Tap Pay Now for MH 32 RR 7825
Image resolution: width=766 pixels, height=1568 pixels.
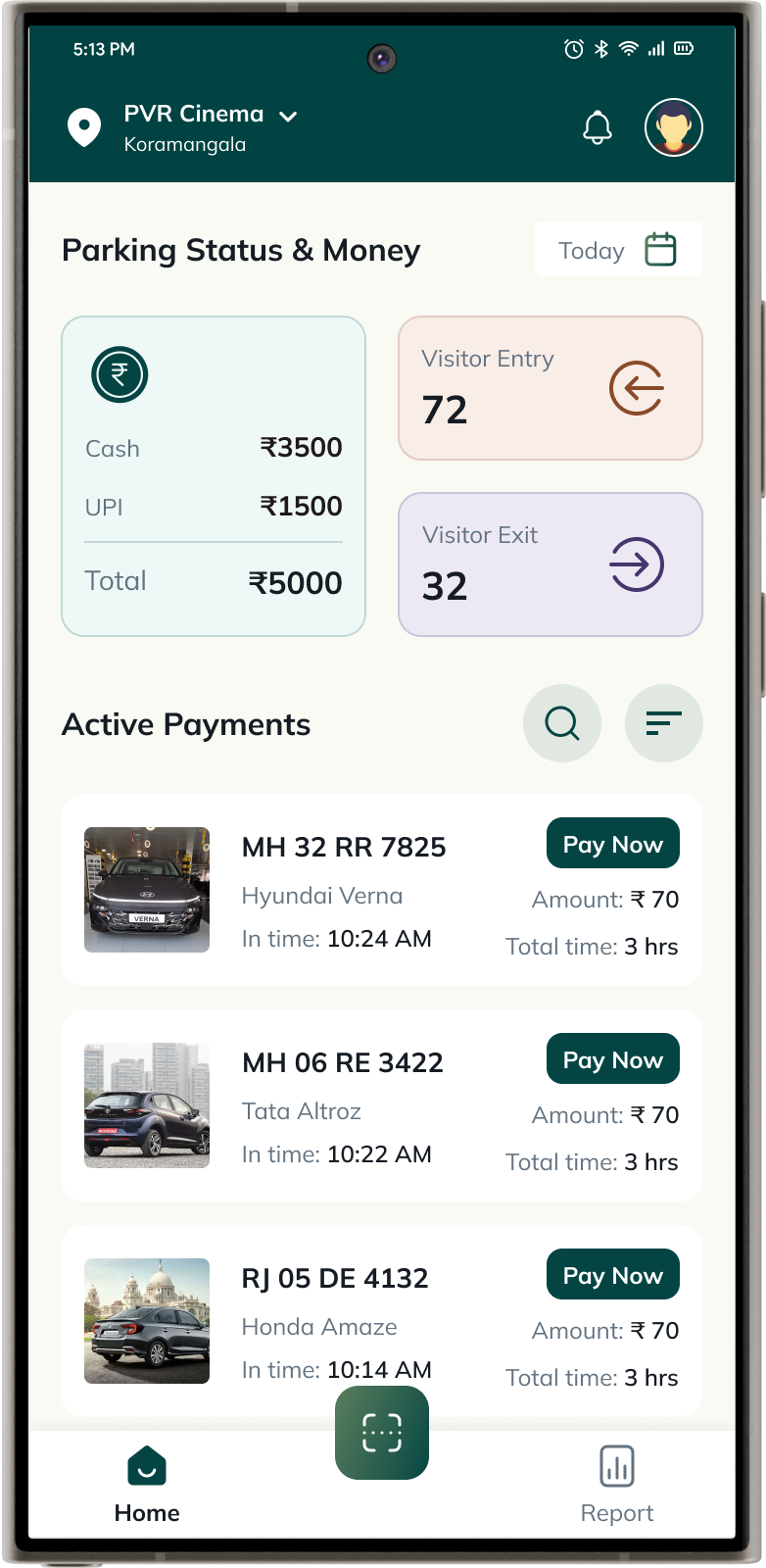(x=612, y=844)
